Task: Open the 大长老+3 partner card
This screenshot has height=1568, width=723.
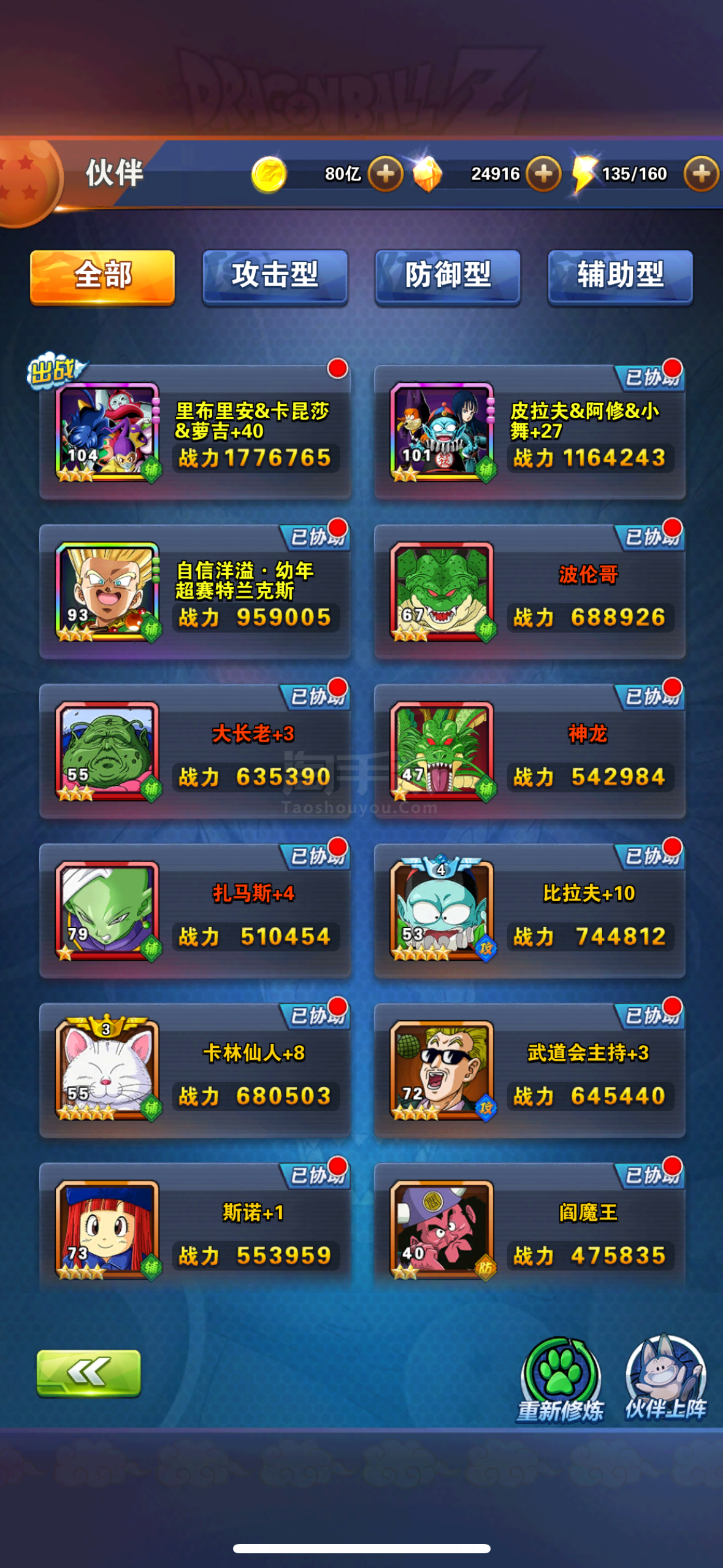Action: [195, 751]
